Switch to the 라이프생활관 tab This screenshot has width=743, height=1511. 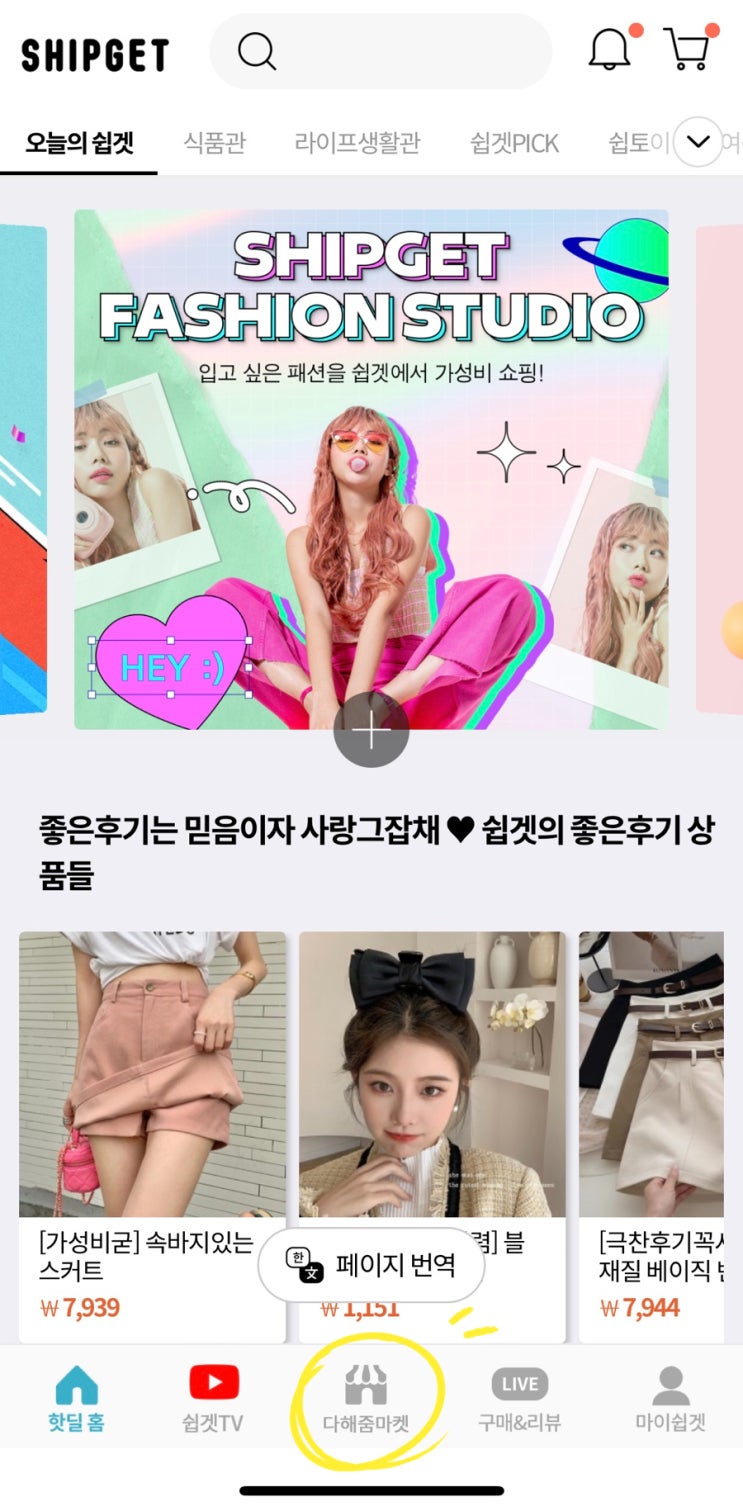pyautogui.click(x=357, y=143)
